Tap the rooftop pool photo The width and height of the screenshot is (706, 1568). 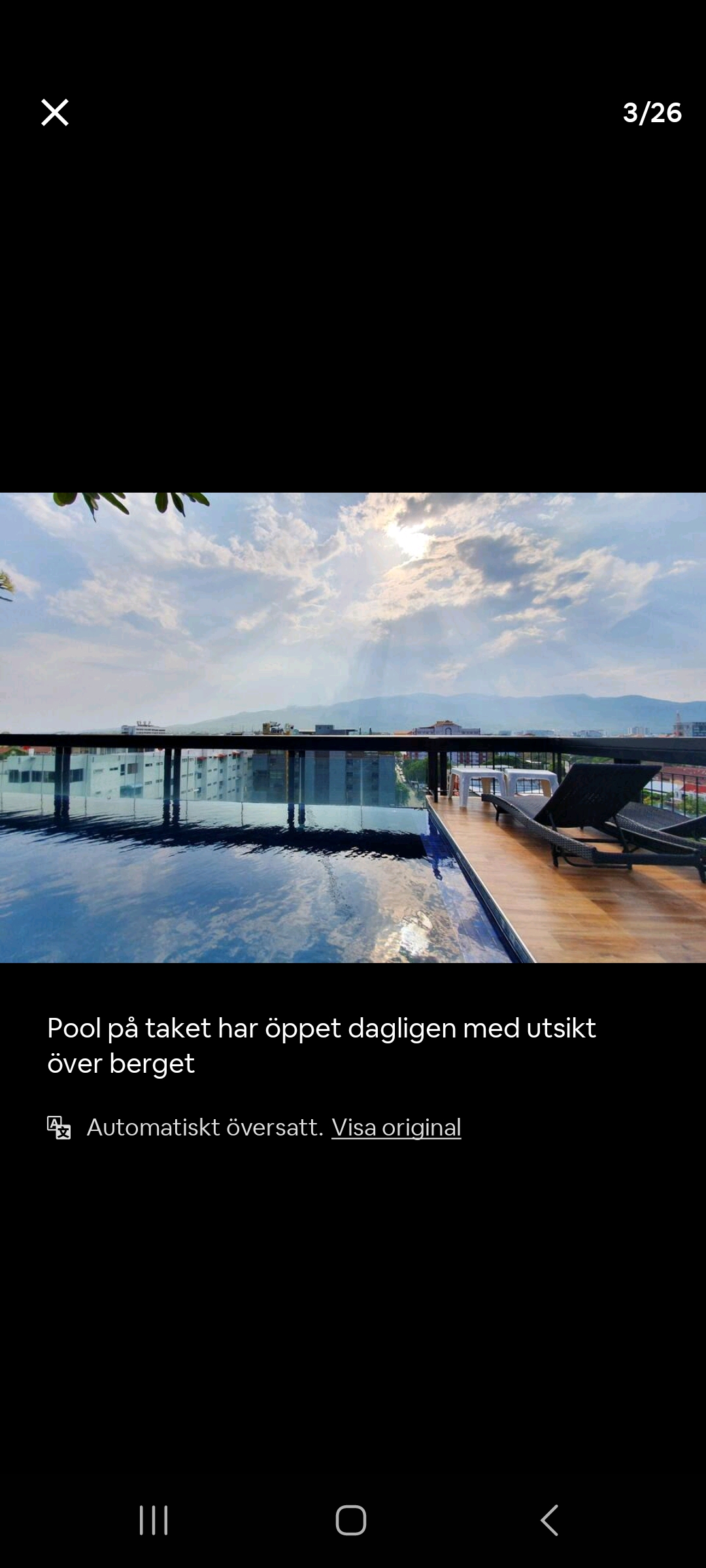pos(353,727)
